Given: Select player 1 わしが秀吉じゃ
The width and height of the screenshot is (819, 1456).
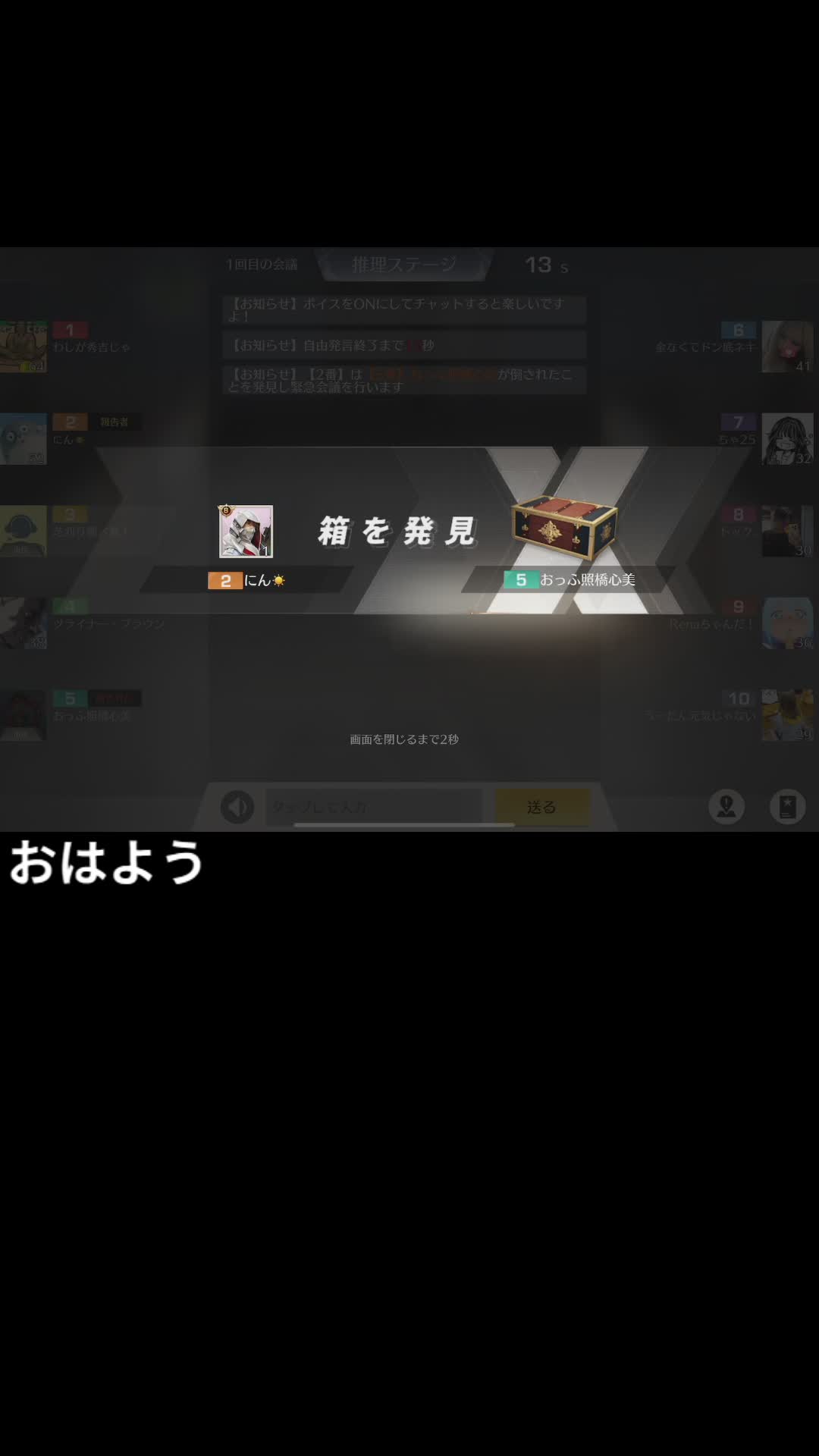Looking at the screenshot, I should (x=90, y=347).
